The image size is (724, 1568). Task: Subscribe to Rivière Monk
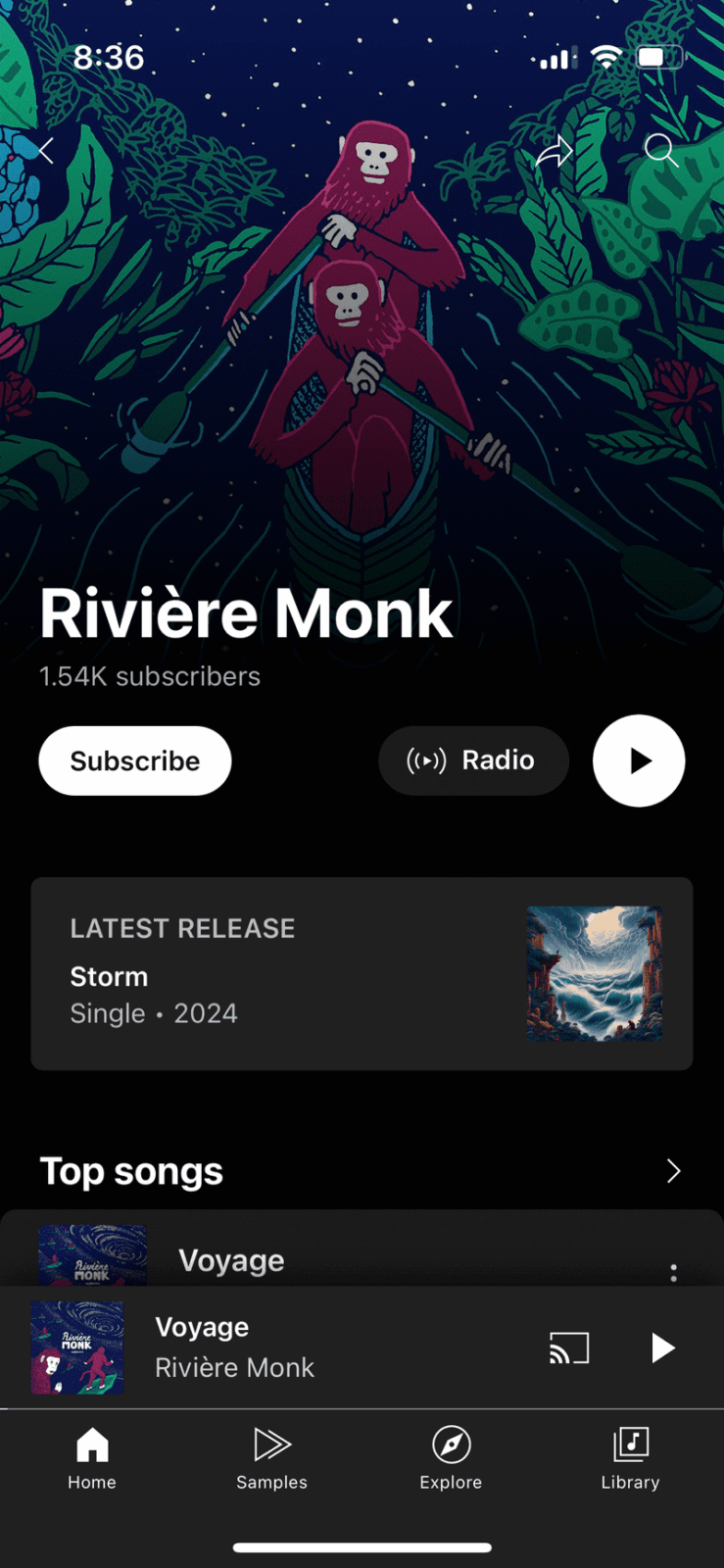[135, 760]
